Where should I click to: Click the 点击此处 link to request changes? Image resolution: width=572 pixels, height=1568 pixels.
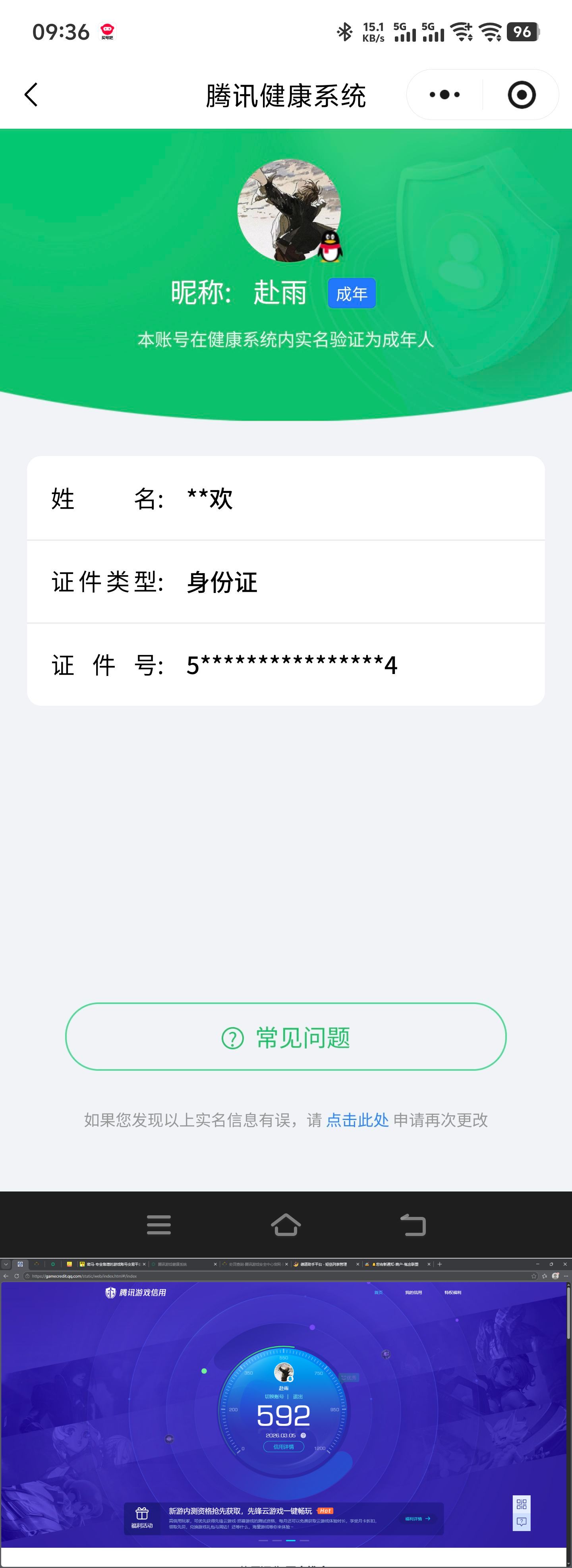coord(357,1120)
